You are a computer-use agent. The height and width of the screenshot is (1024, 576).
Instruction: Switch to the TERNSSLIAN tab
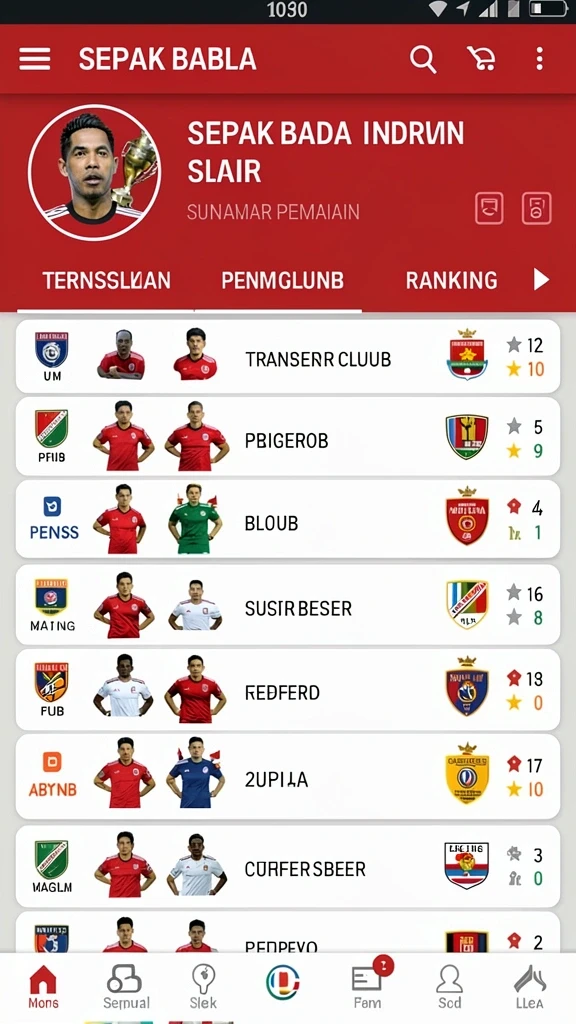[x=106, y=280]
